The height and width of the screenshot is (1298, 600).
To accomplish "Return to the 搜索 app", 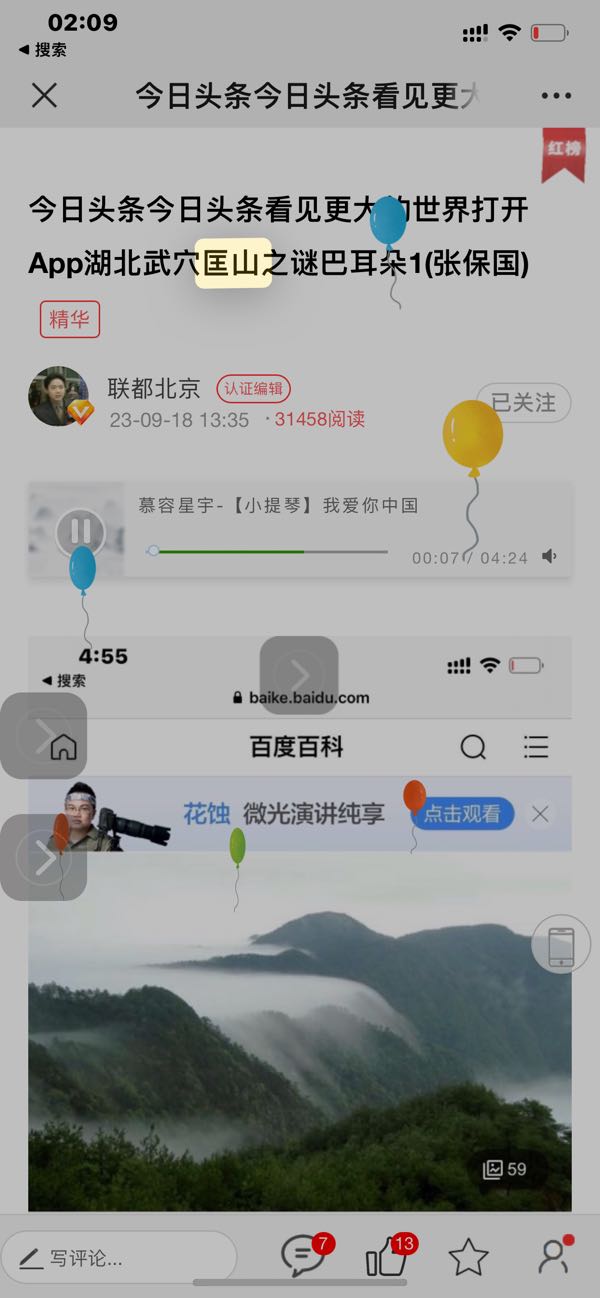I will 43,50.
